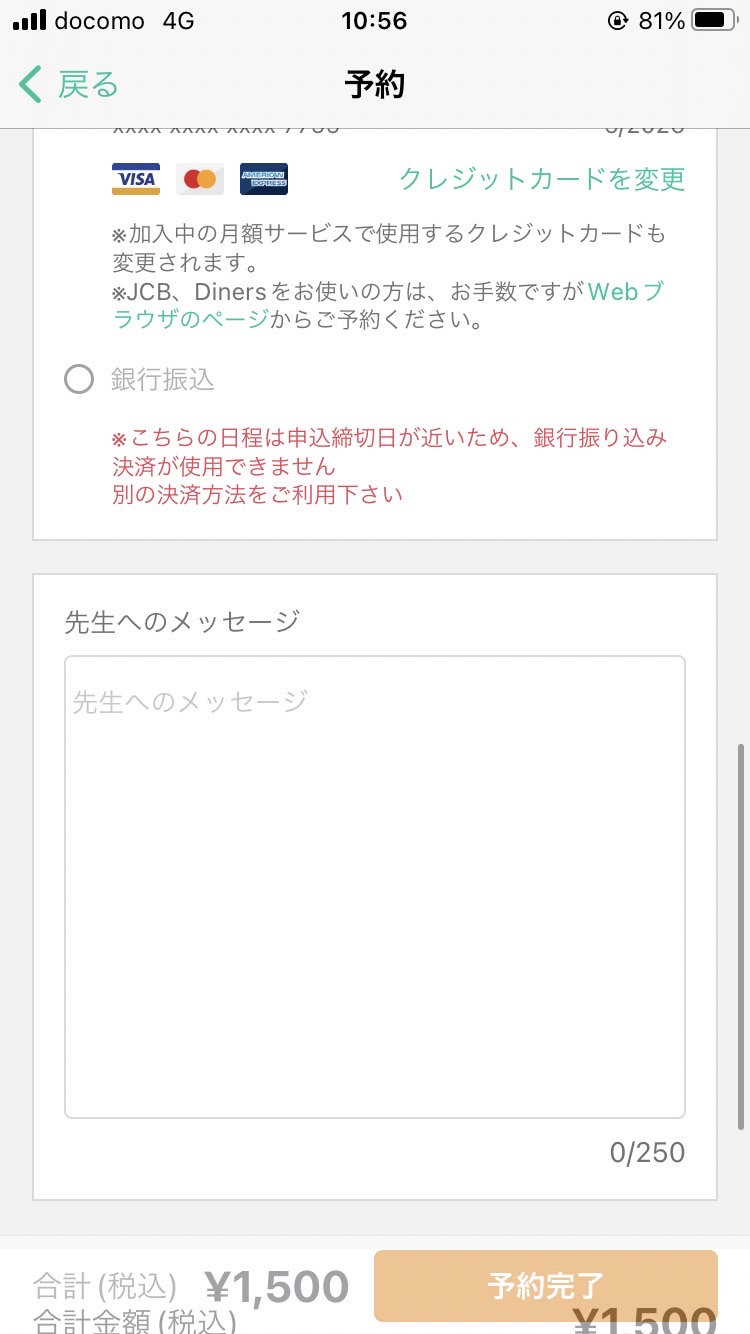Go back using the 戻る button
The image size is (750, 1334).
(x=68, y=85)
